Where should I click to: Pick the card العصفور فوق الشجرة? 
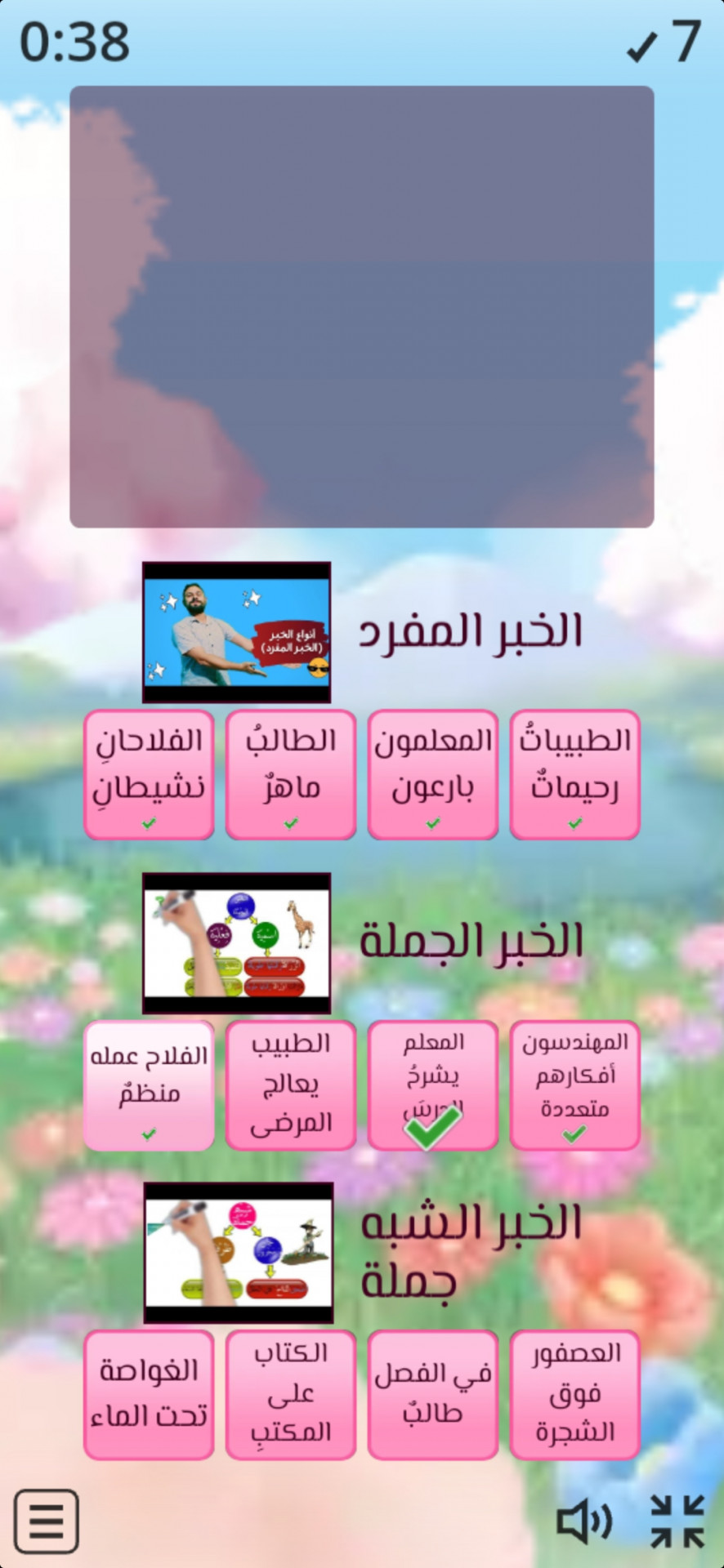(574, 1394)
